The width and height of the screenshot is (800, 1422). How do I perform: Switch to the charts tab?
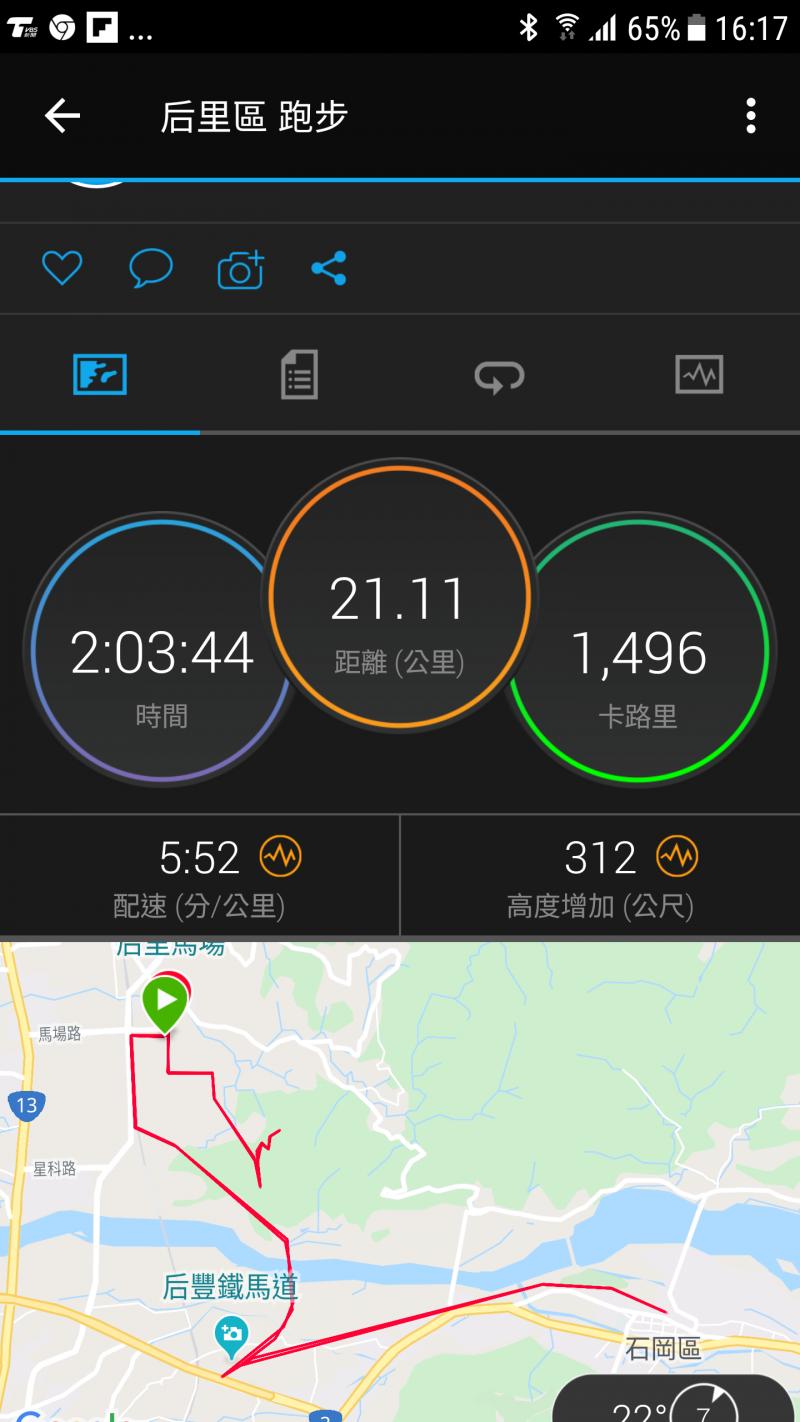click(x=699, y=375)
